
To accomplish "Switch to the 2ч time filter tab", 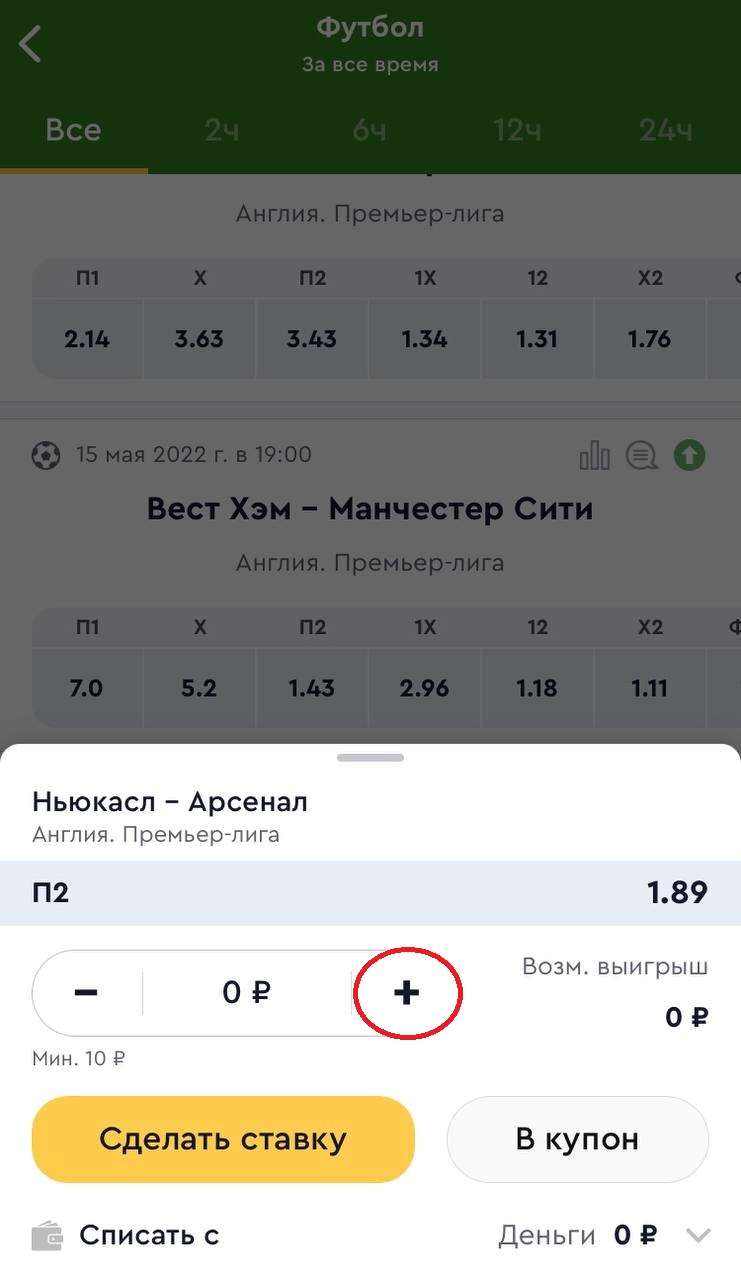I will point(221,131).
